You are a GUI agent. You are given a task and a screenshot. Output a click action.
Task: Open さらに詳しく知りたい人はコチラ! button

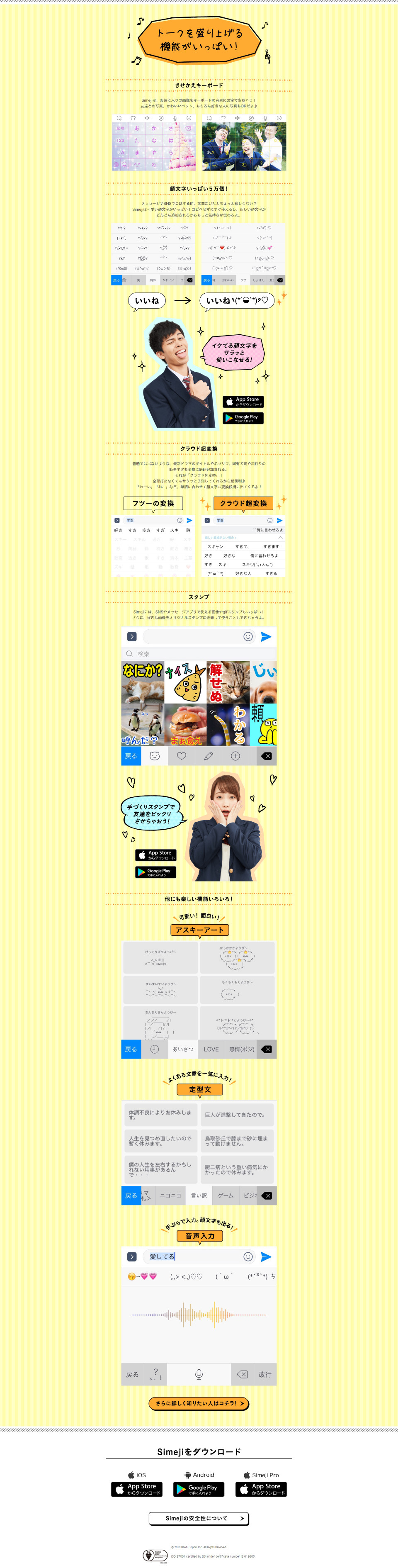pyautogui.click(x=199, y=1403)
